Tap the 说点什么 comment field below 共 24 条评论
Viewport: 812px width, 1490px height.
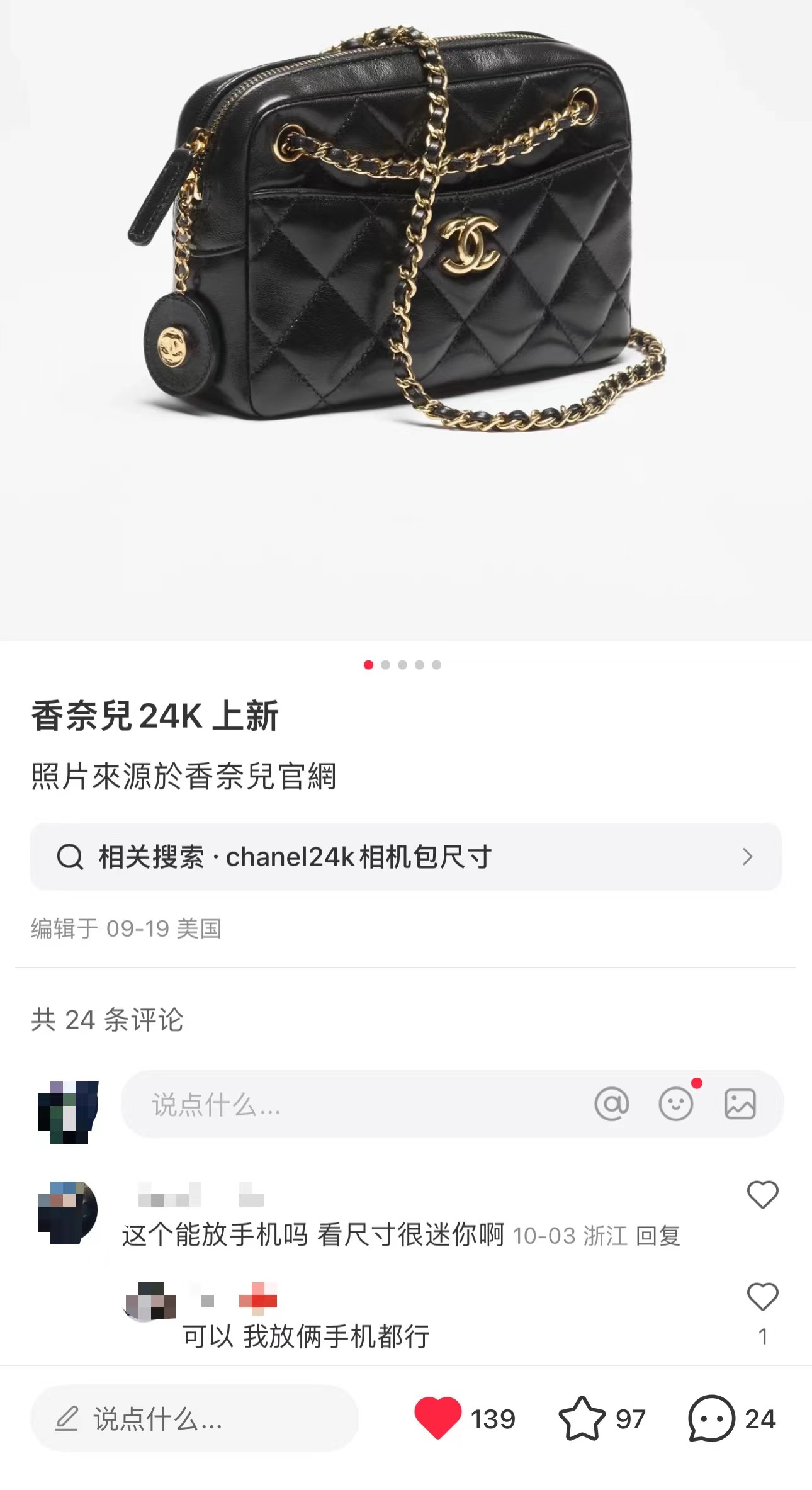pos(352,1104)
